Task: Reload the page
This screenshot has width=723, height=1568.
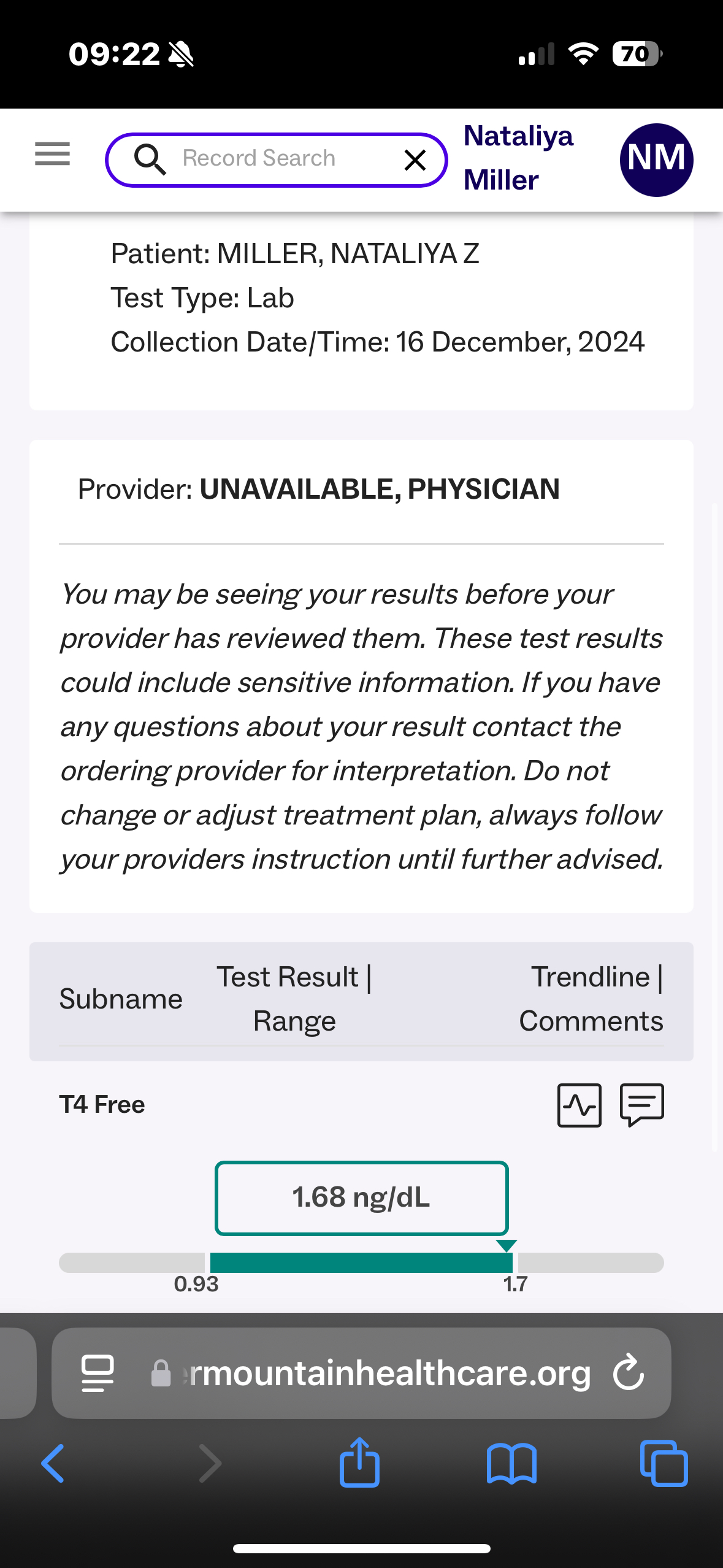Action: click(629, 1373)
